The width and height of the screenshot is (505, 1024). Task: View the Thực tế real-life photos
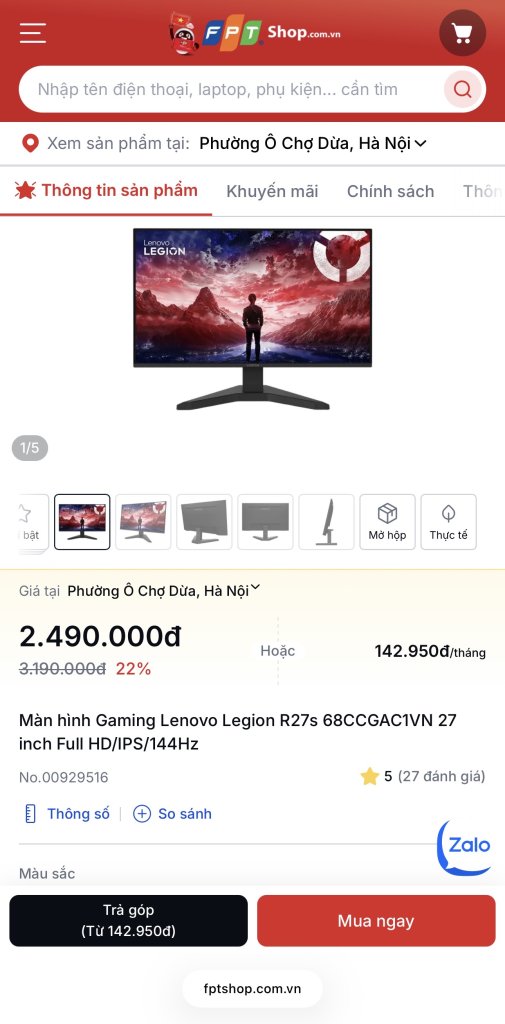click(449, 522)
